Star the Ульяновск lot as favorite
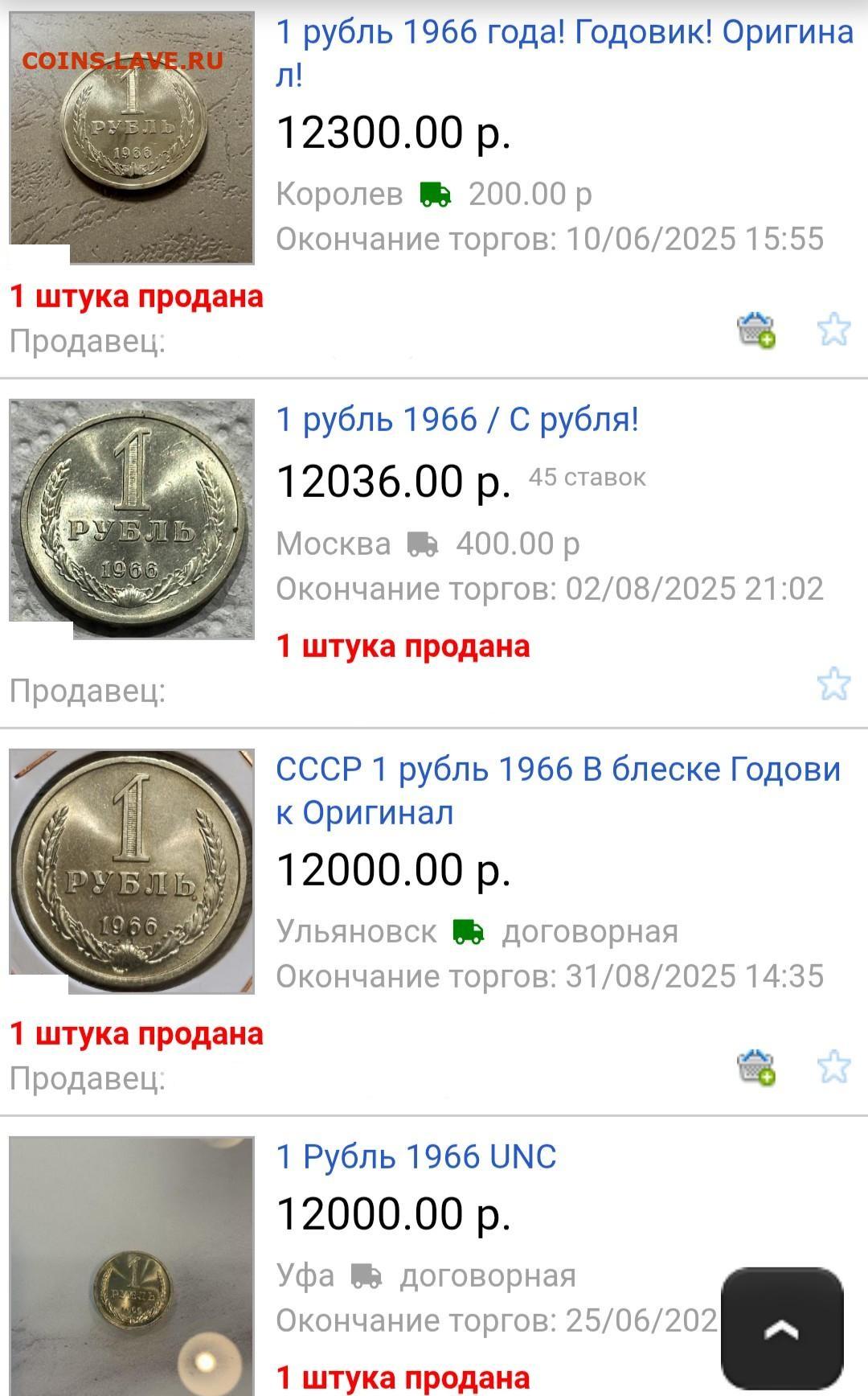868x1396 pixels. coord(833,1067)
